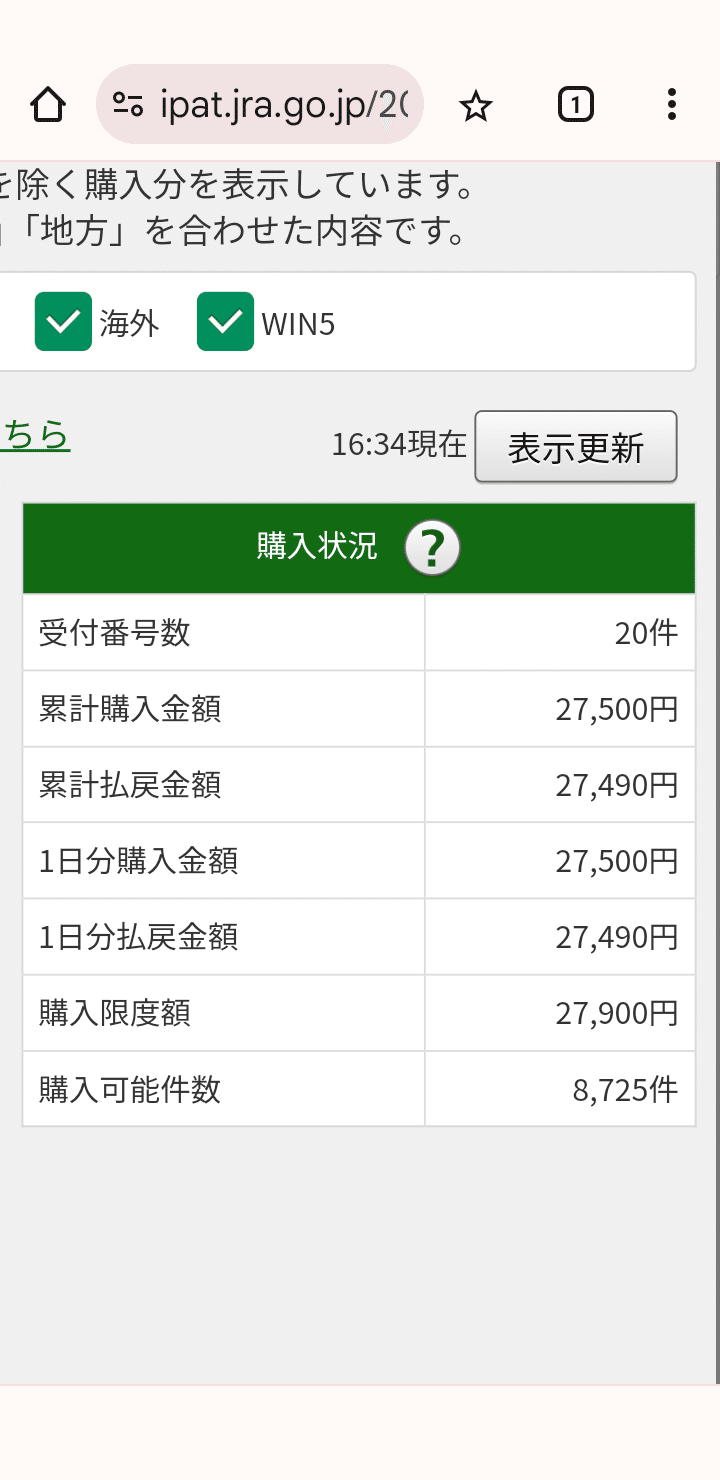The height and width of the screenshot is (1480, 720).
Task: Bookmark this page with the star
Action: pos(476,105)
